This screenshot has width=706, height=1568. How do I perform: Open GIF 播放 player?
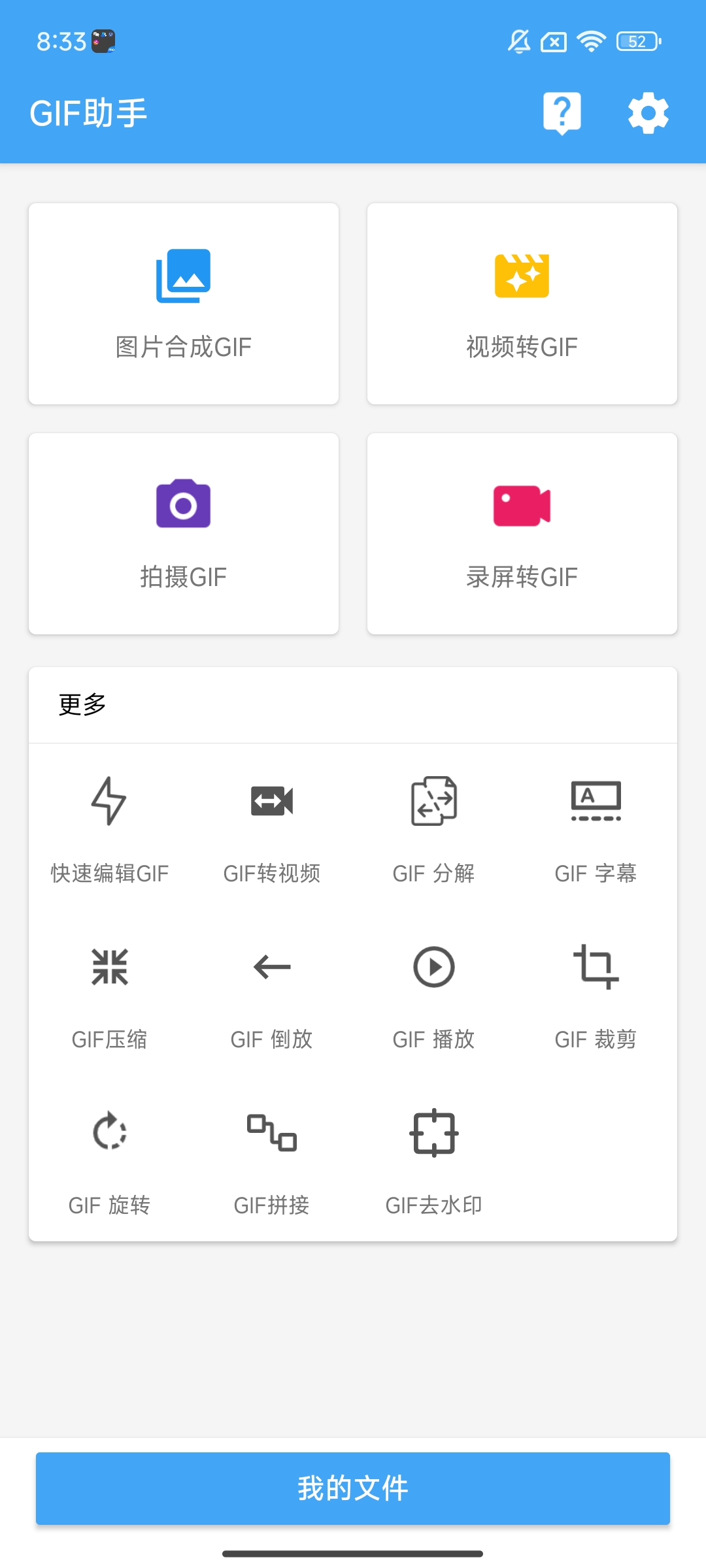tap(434, 994)
